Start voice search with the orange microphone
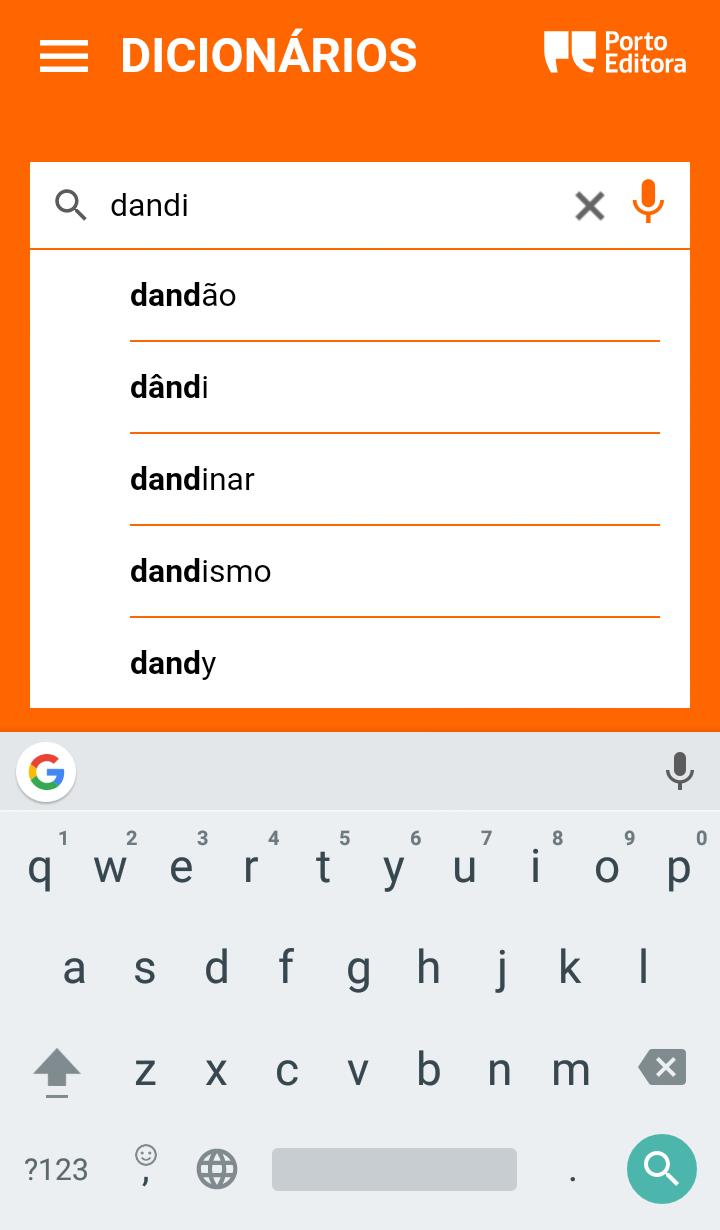Image resolution: width=720 pixels, height=1230 pixels. (x=648, y=201)
